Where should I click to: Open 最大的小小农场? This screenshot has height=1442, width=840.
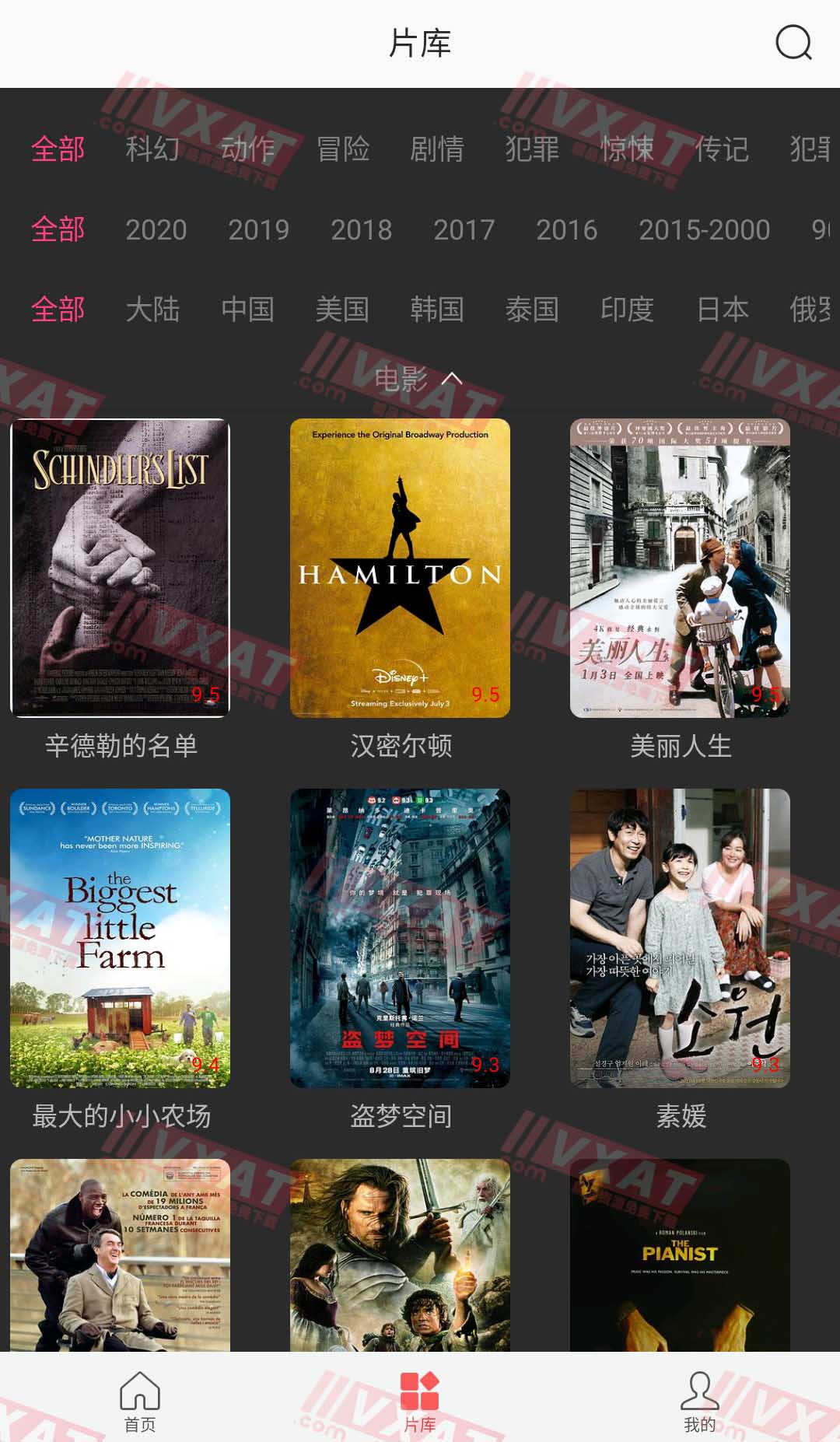(120, 938)
